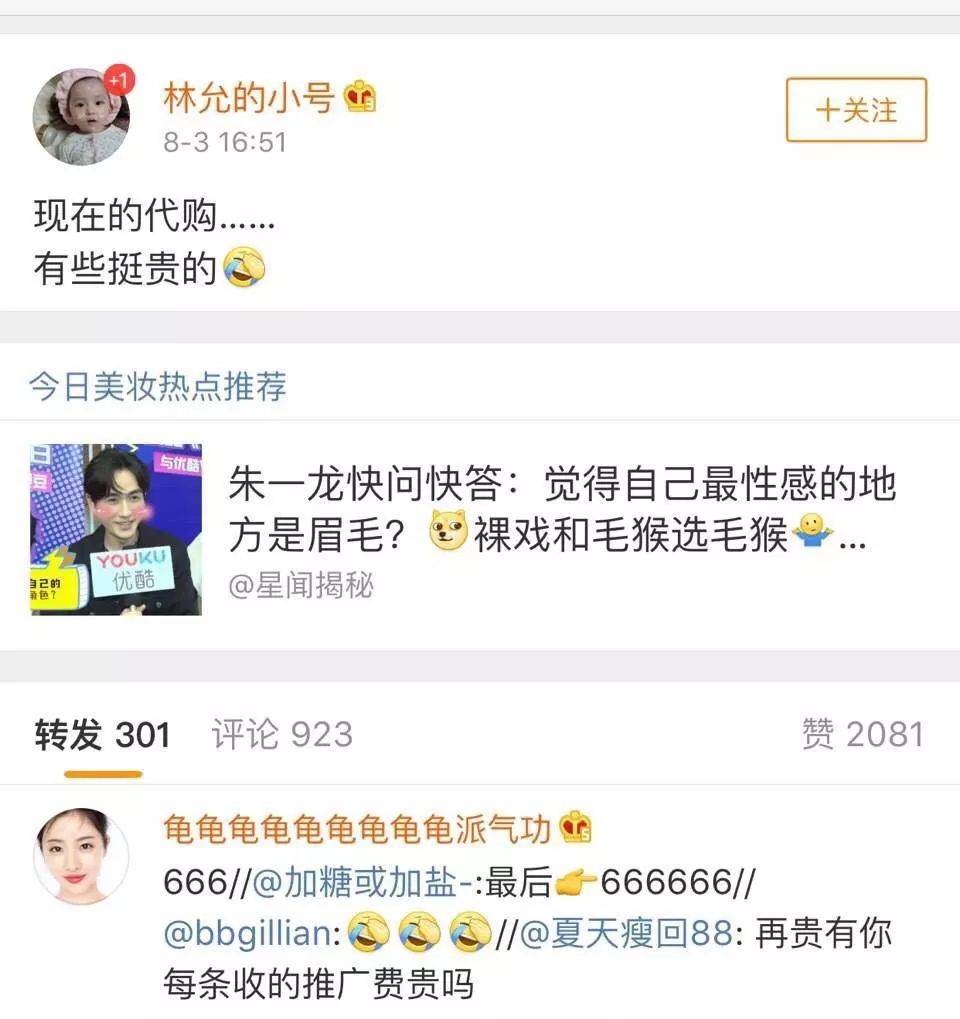The height and width of the screenshot is (1019, 960).
Task: Open the username 龟龟龟龟龟龟龟龟龟派气功
Action: point(358,829)
